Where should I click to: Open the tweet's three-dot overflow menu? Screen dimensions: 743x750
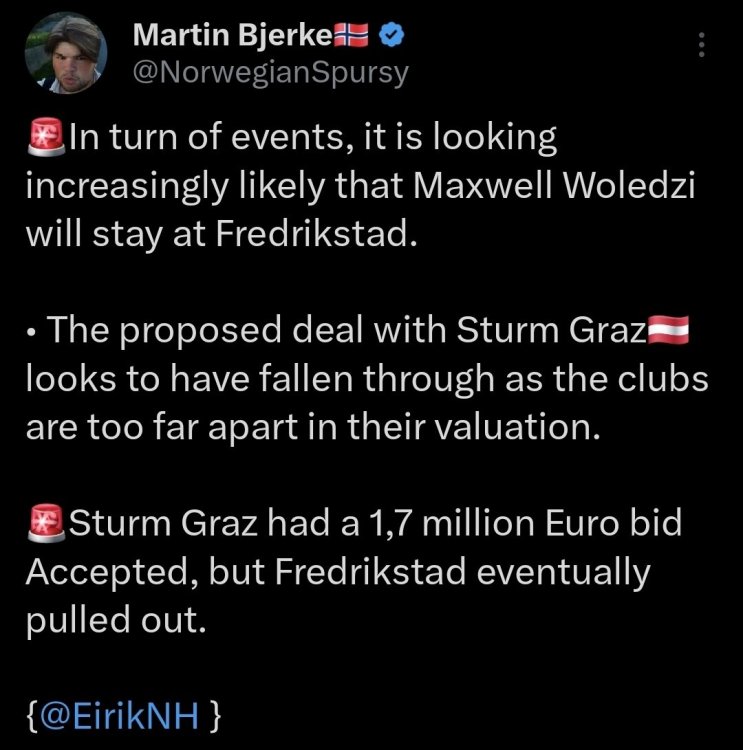click(x=701, y=46)
